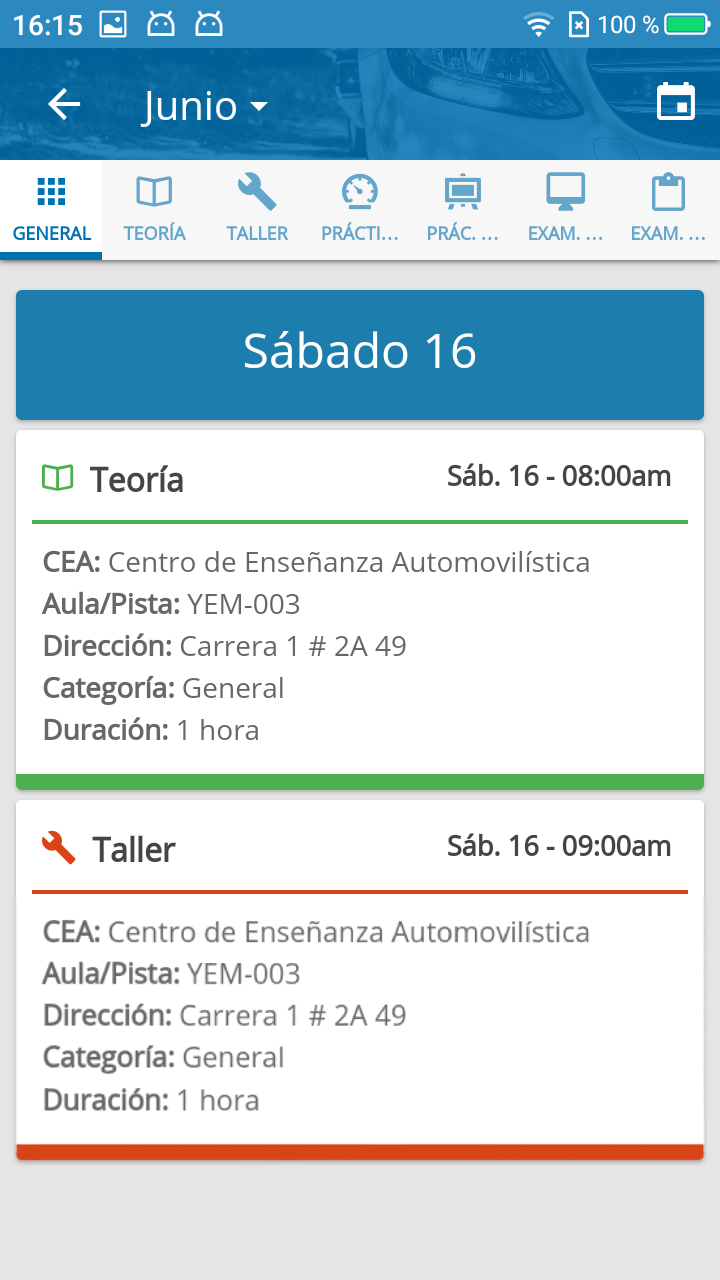Click the speedometer icon above PRÁCTI...
Screen dimensions: 720x1280
360,191
